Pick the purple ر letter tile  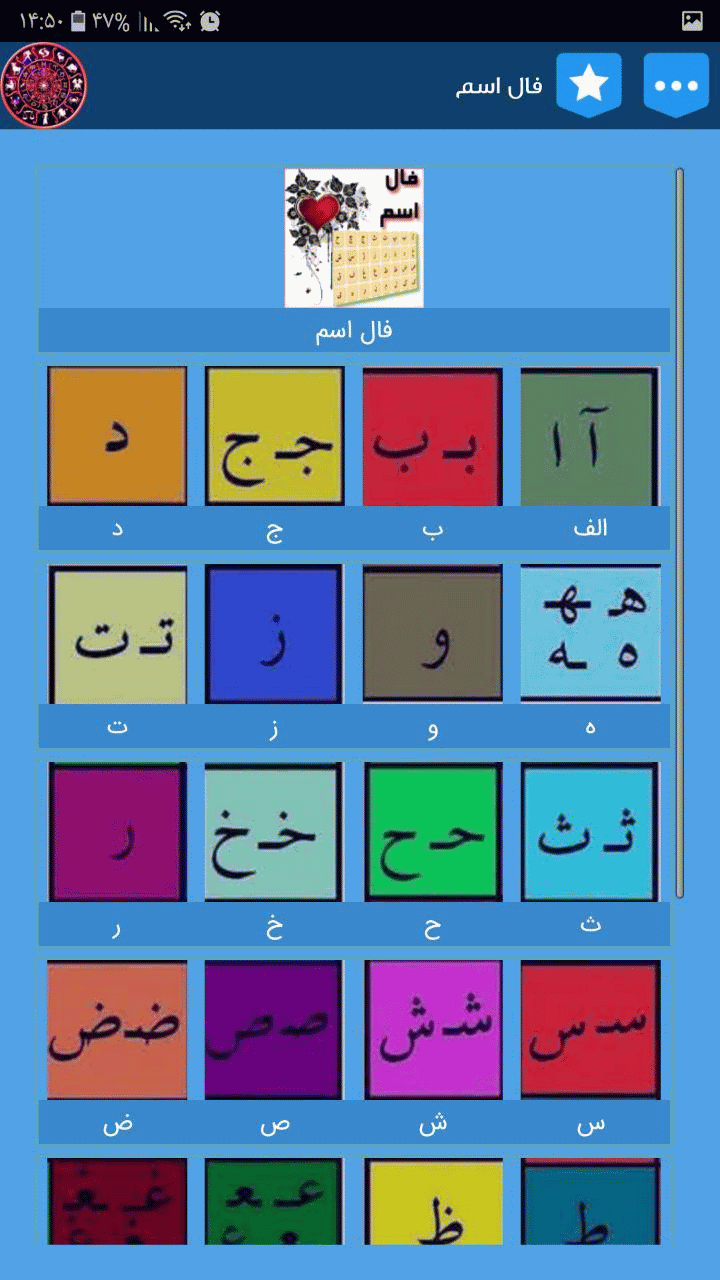pyautogui.click(x=117, y=853)
